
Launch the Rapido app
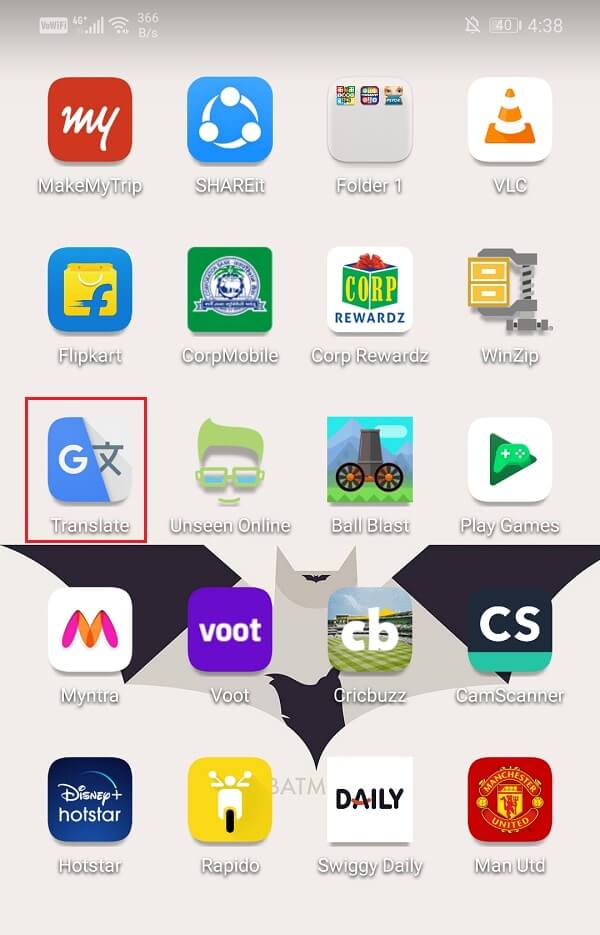coord(230,800)
